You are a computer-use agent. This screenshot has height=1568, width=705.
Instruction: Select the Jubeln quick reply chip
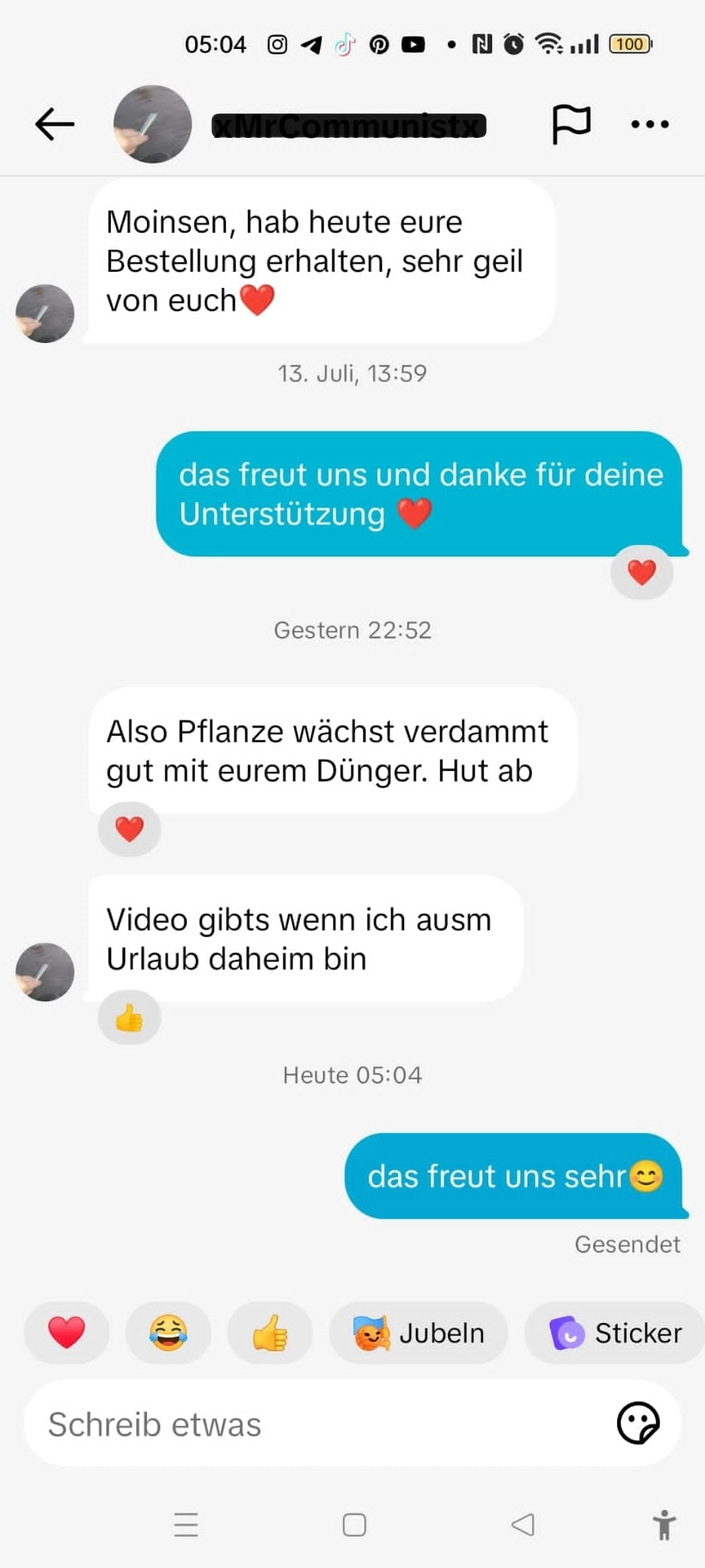[419, 1333]
